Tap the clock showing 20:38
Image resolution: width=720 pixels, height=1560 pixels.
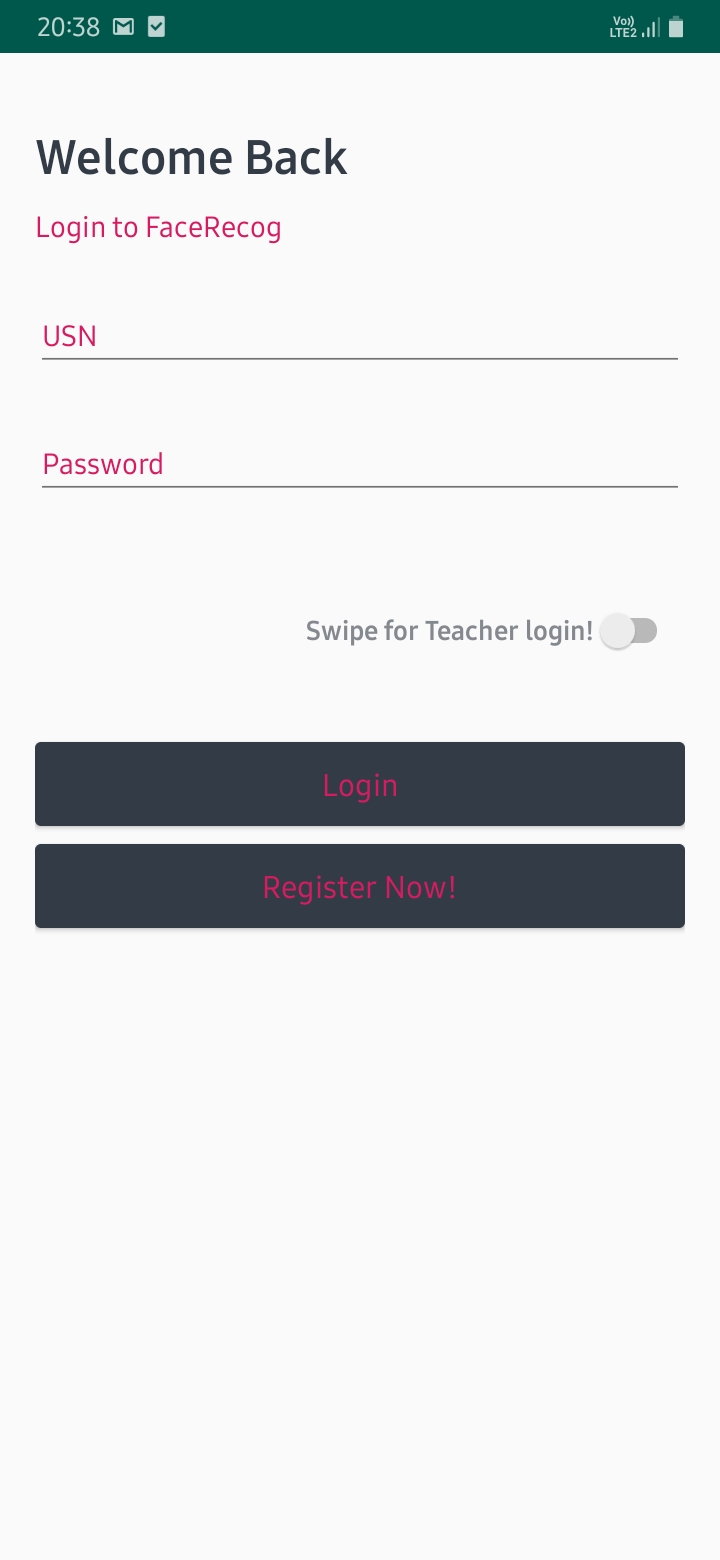(68, 27)
